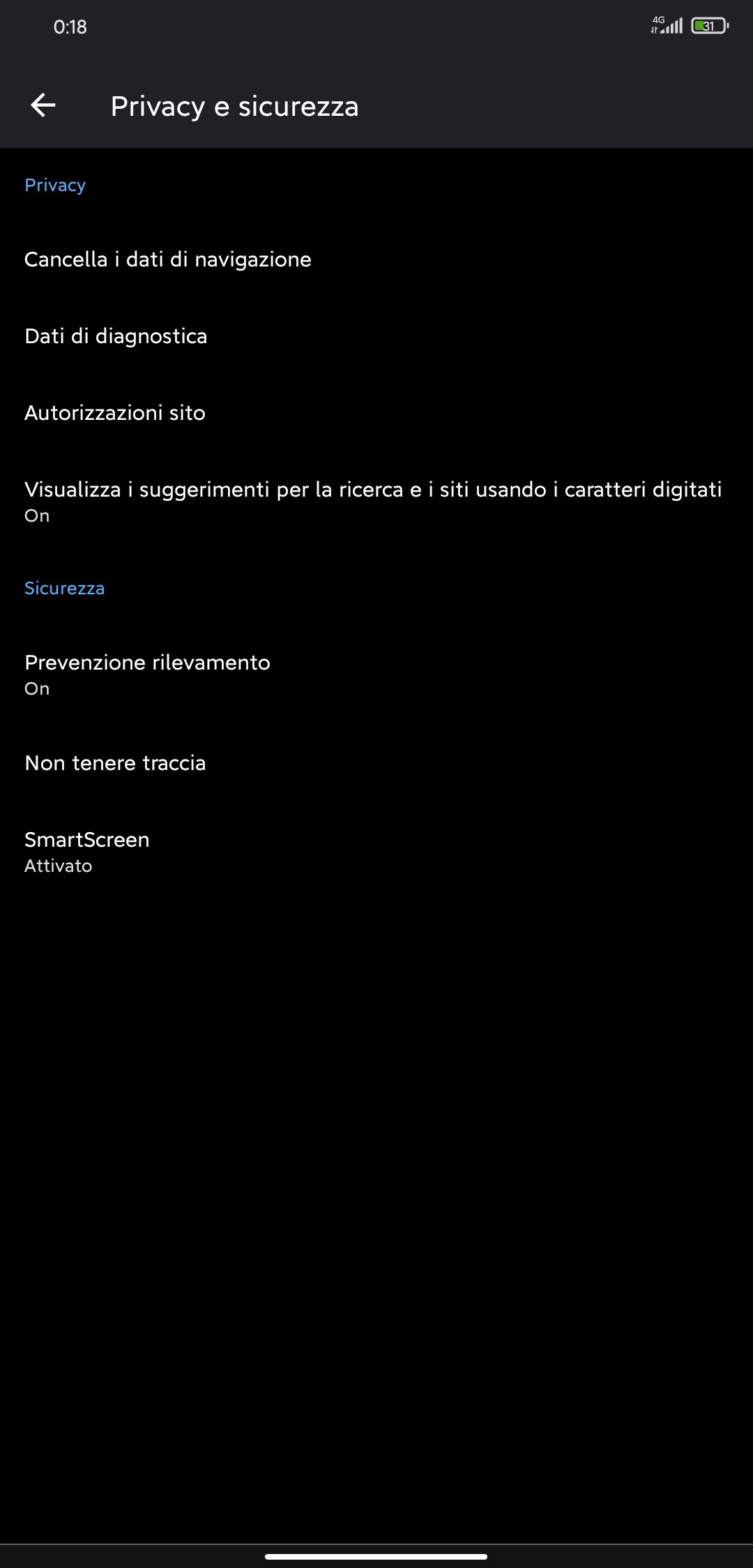Go back using the top-left arrow
Screen dimensions: 753x1568
coord(43,106)
